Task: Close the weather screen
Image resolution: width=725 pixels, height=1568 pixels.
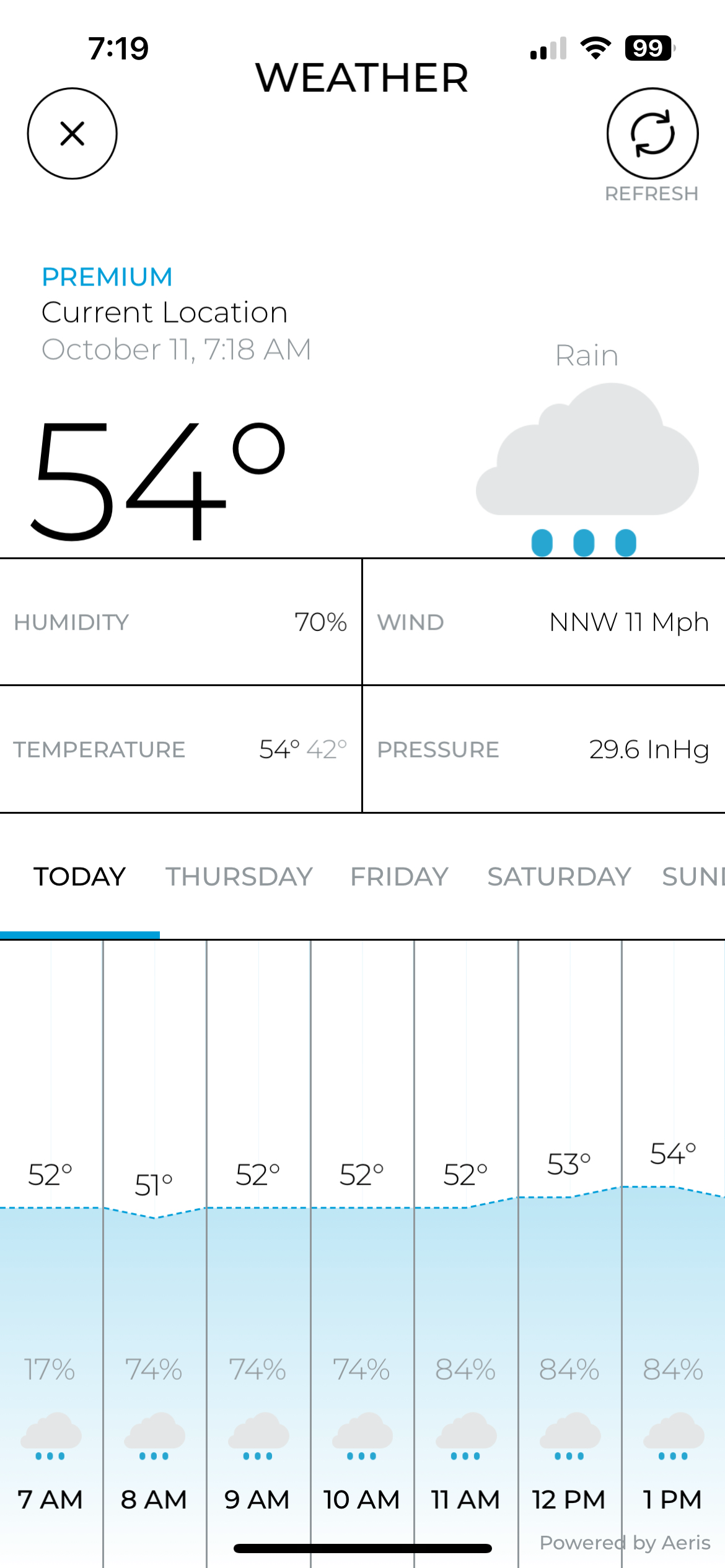Action: [x=72, y=134]
